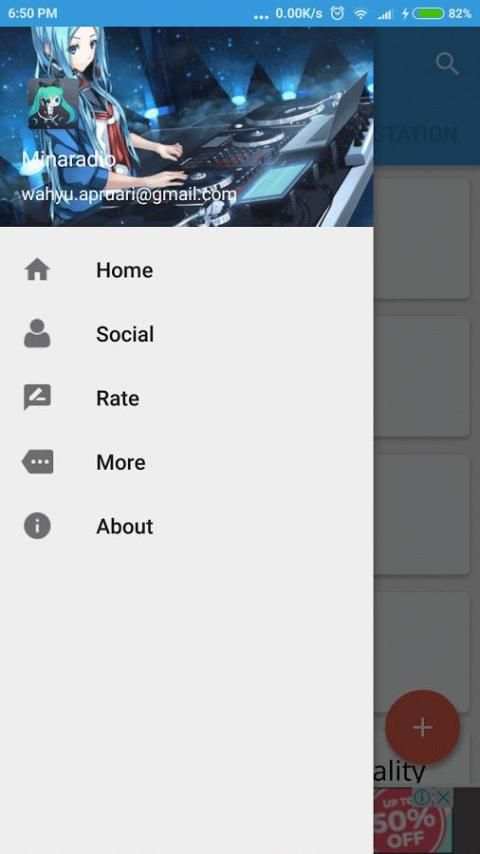
Task: Open search with the magnifier icon
Action: pos(447,64)
